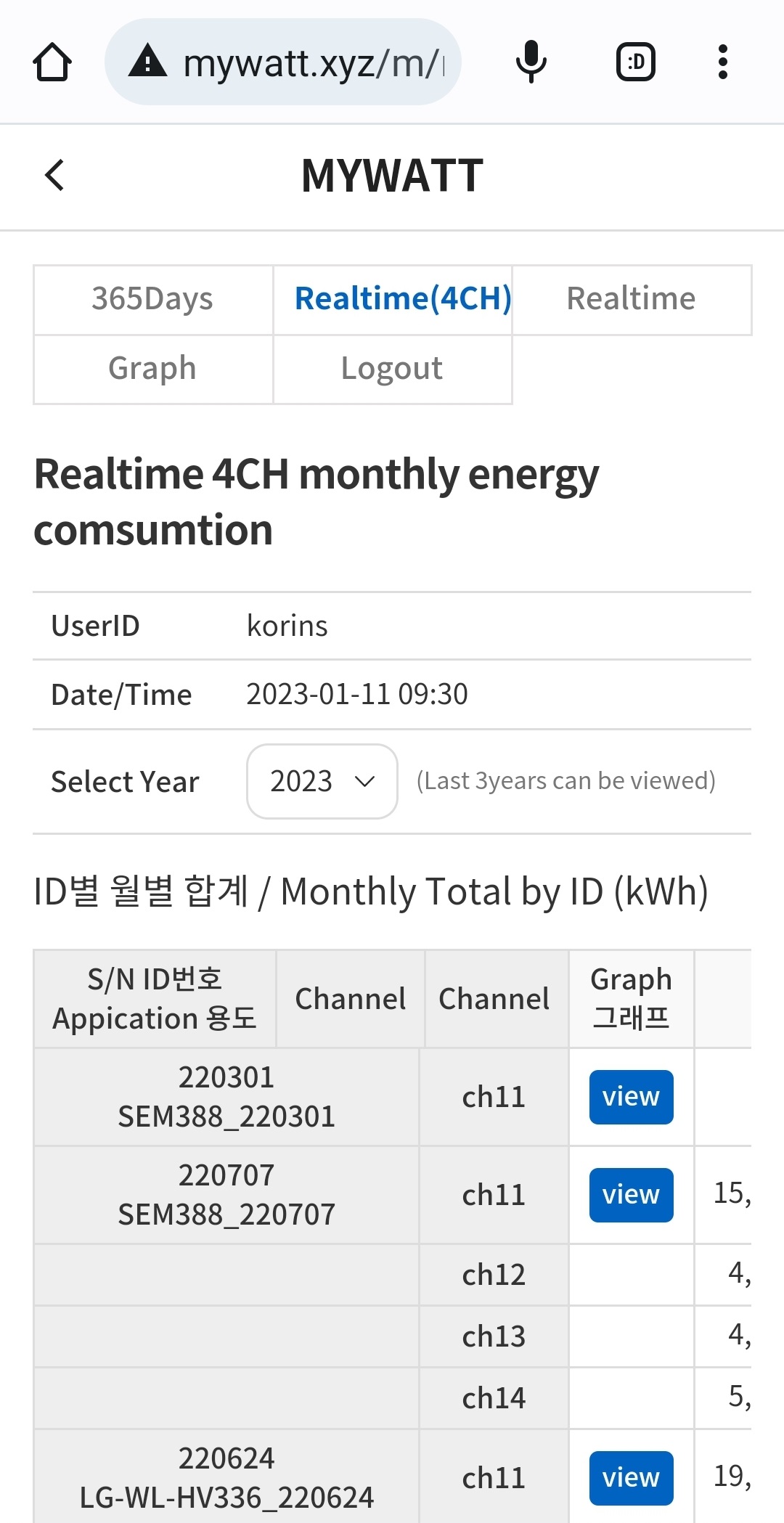
Task: Tap the browser home icon
Action: [52, 62]
